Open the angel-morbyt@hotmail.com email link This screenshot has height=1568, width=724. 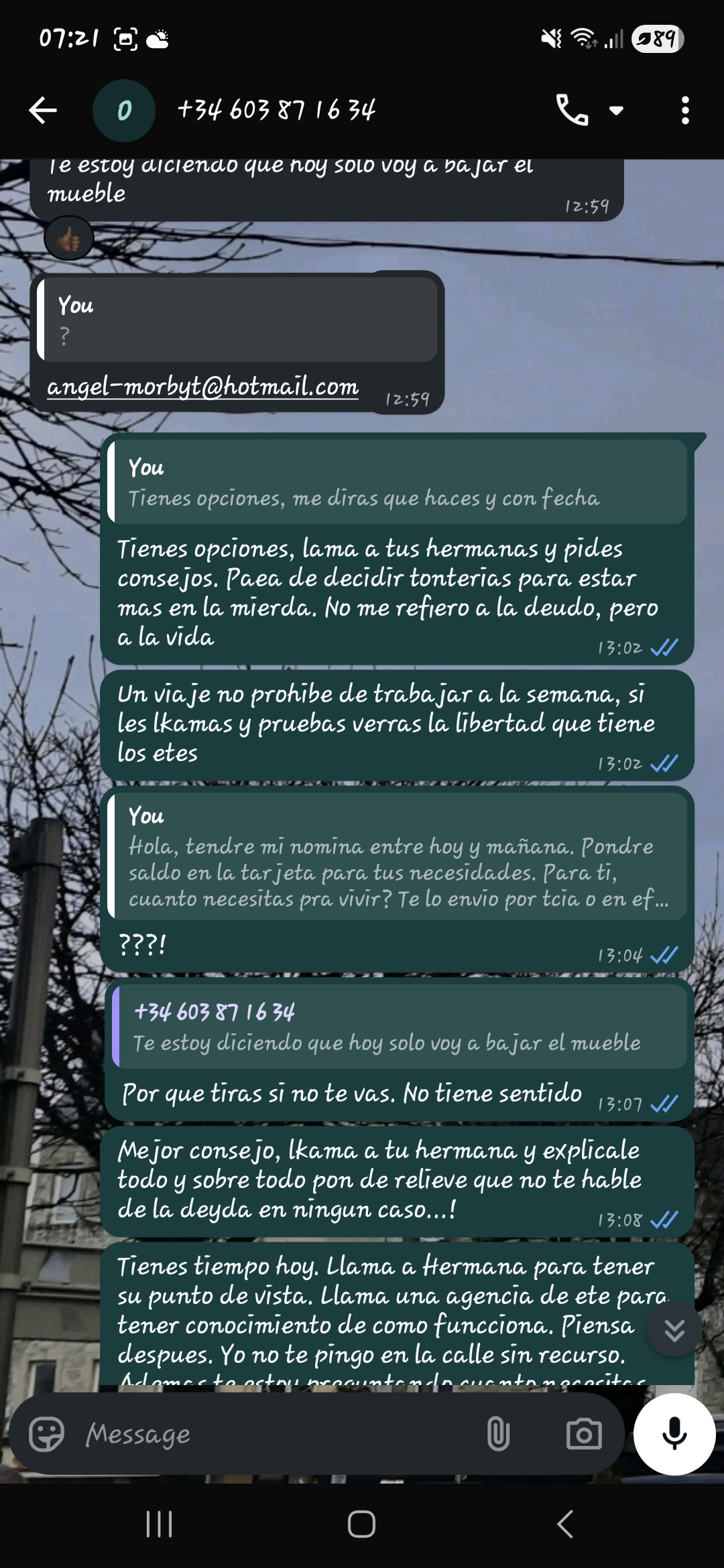[x=202, y=387]
